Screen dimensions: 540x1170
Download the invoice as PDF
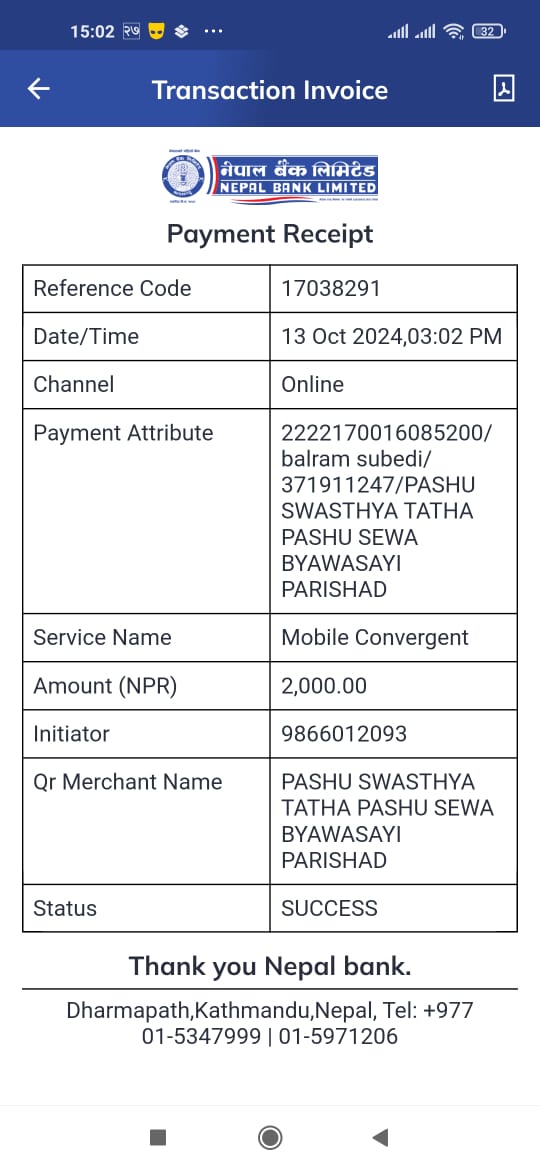(504, 89)
